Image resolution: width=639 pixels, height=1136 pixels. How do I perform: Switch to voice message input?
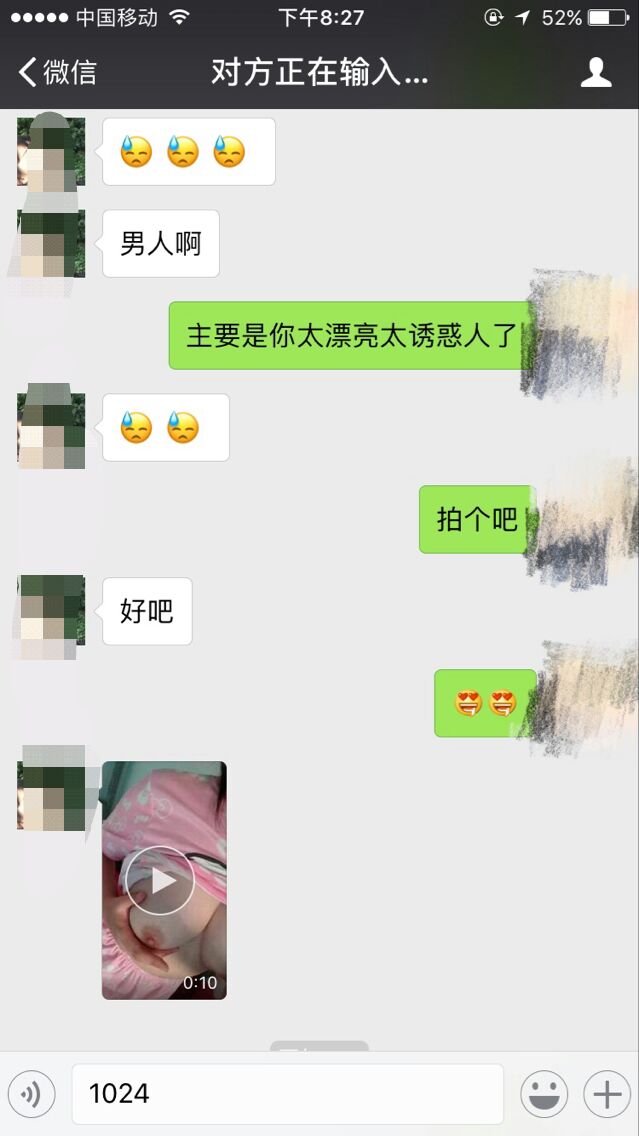(31, 1094)
